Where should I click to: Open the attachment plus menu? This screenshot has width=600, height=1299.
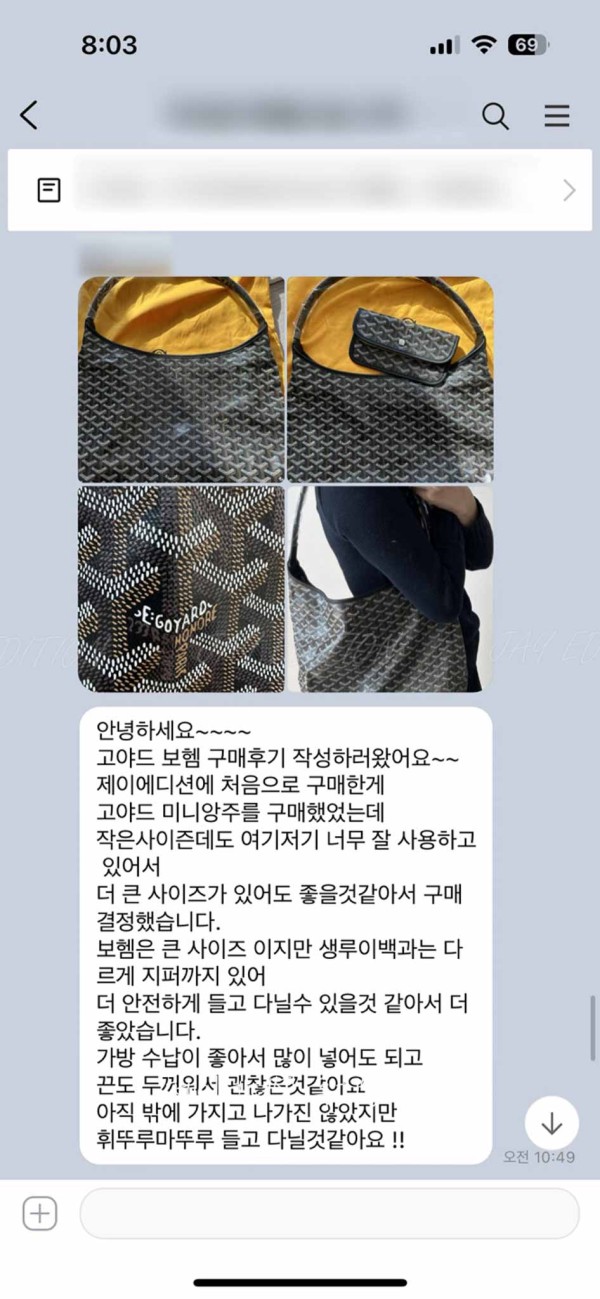tap(40, 1214)
